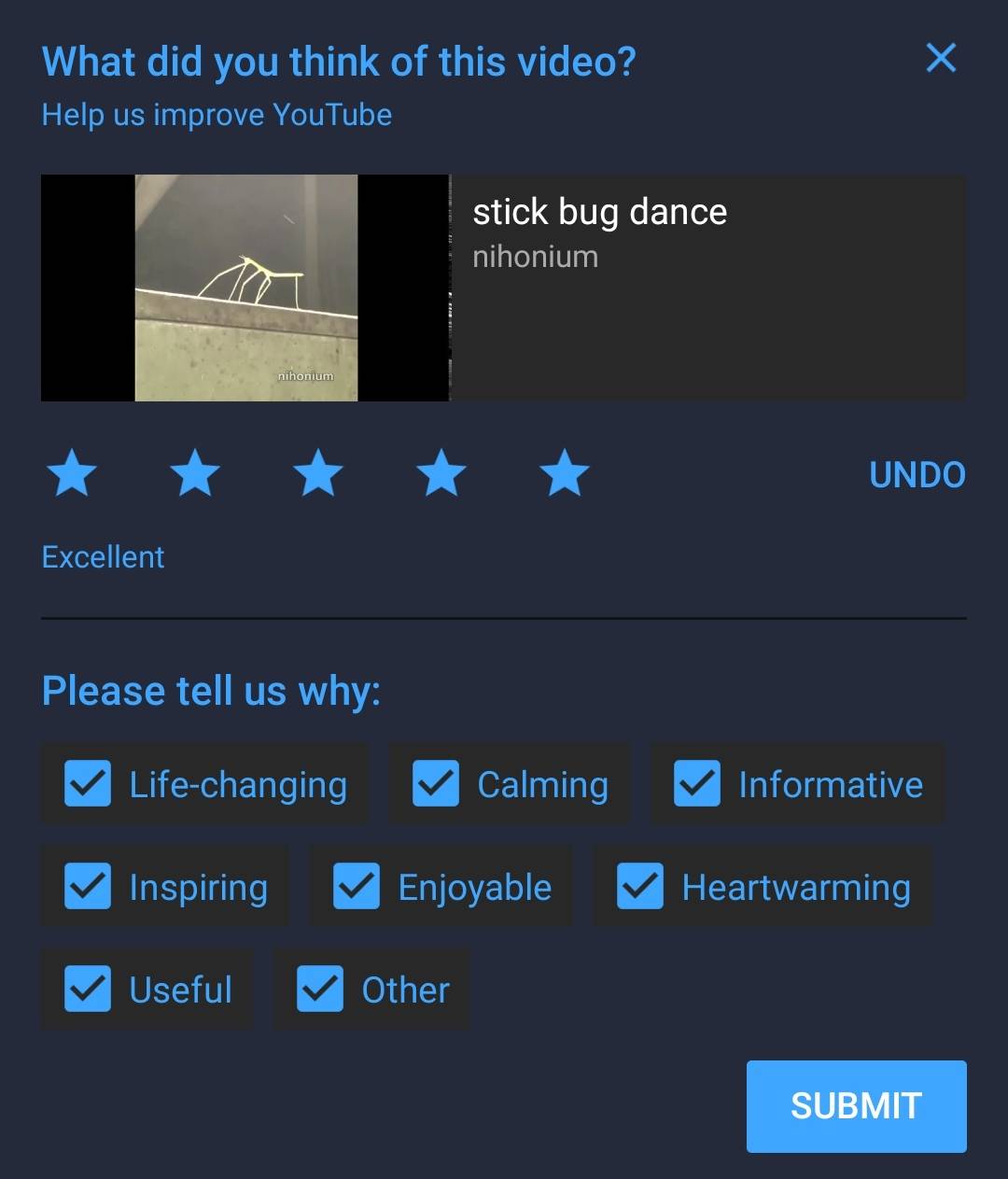Image resolution: width=1008 pixels, height=1179 pixels.
Task: Set rating to two stars
Action: [x=195, y=473]
